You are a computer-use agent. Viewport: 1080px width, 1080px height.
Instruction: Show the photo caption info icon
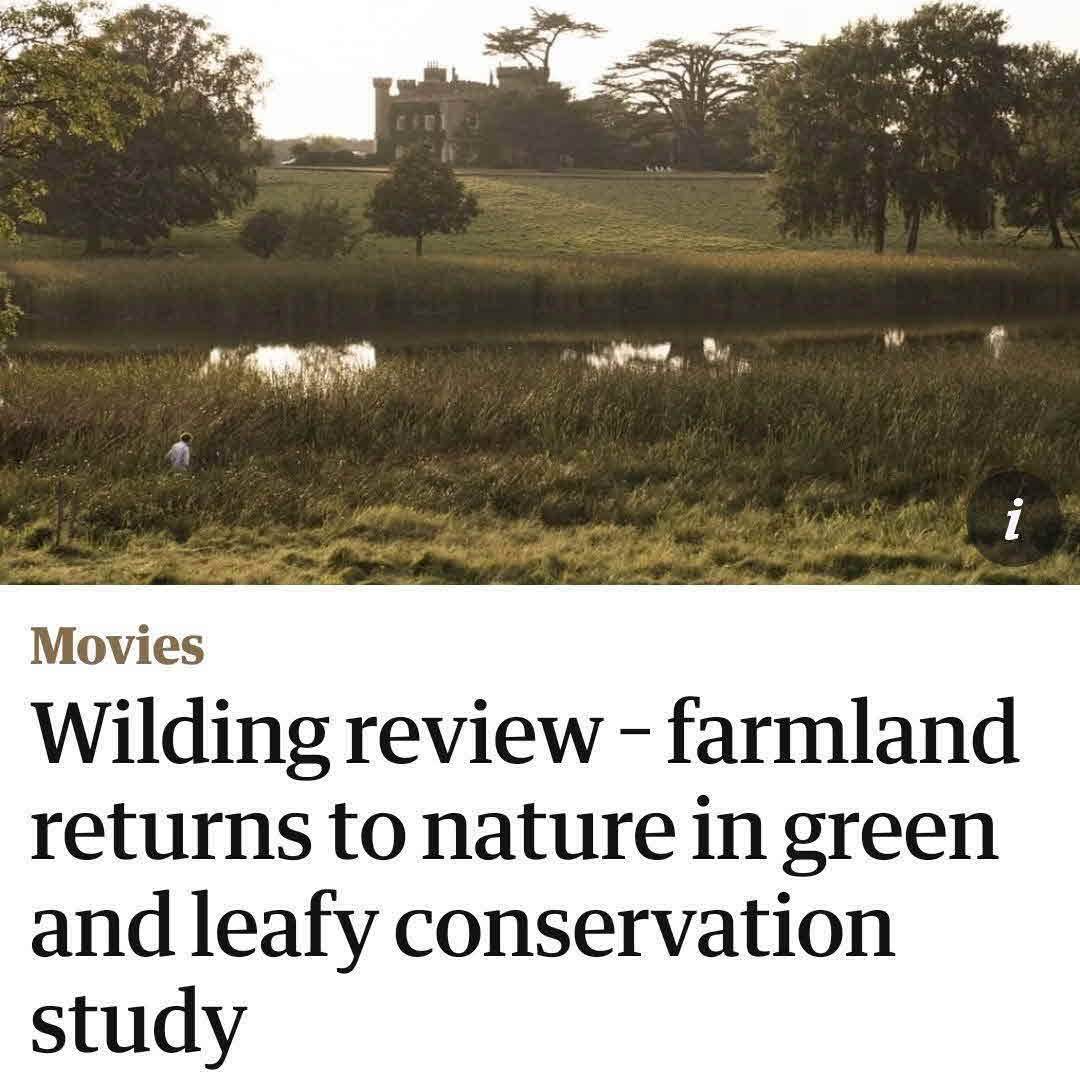click(x=1014, y=519)
